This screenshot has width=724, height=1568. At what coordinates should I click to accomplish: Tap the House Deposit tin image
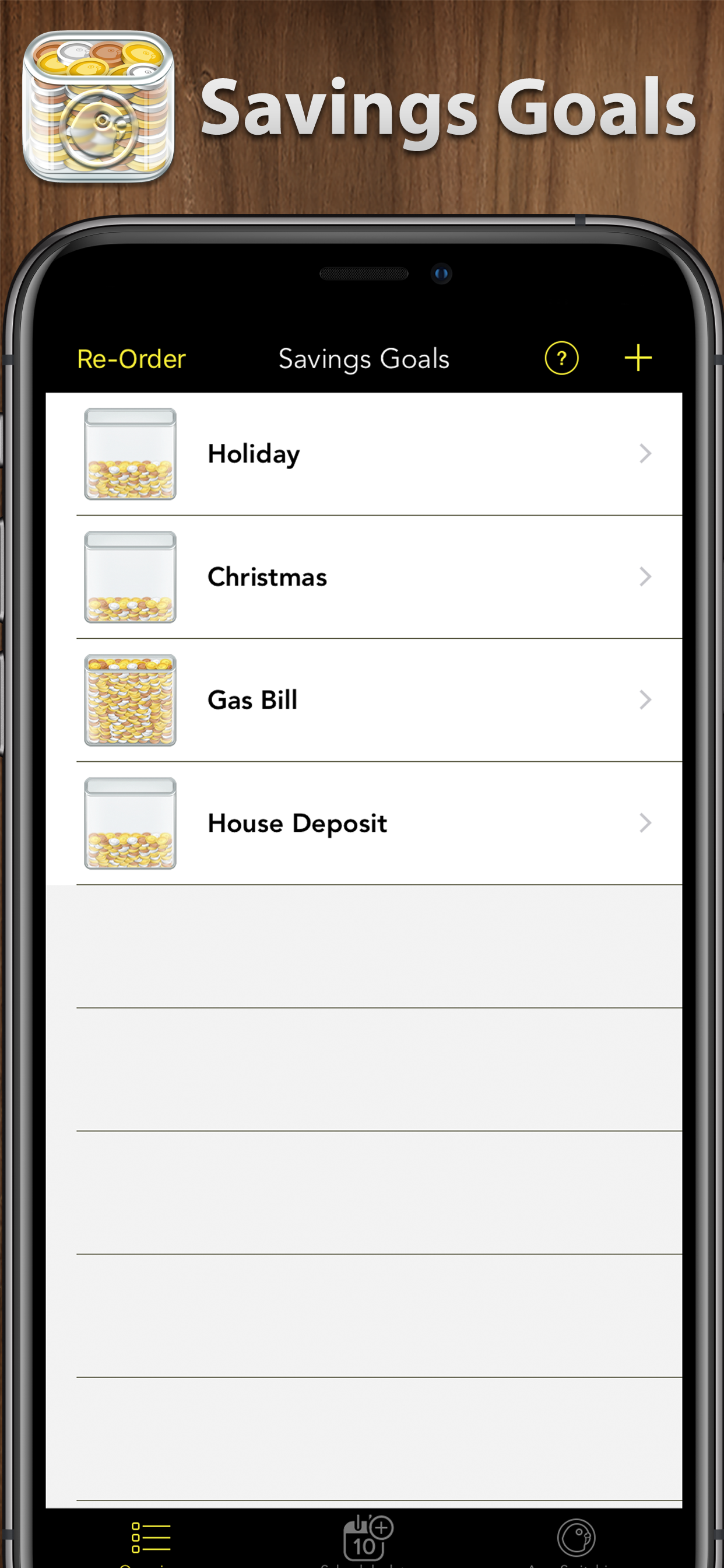tap(129, 823)
